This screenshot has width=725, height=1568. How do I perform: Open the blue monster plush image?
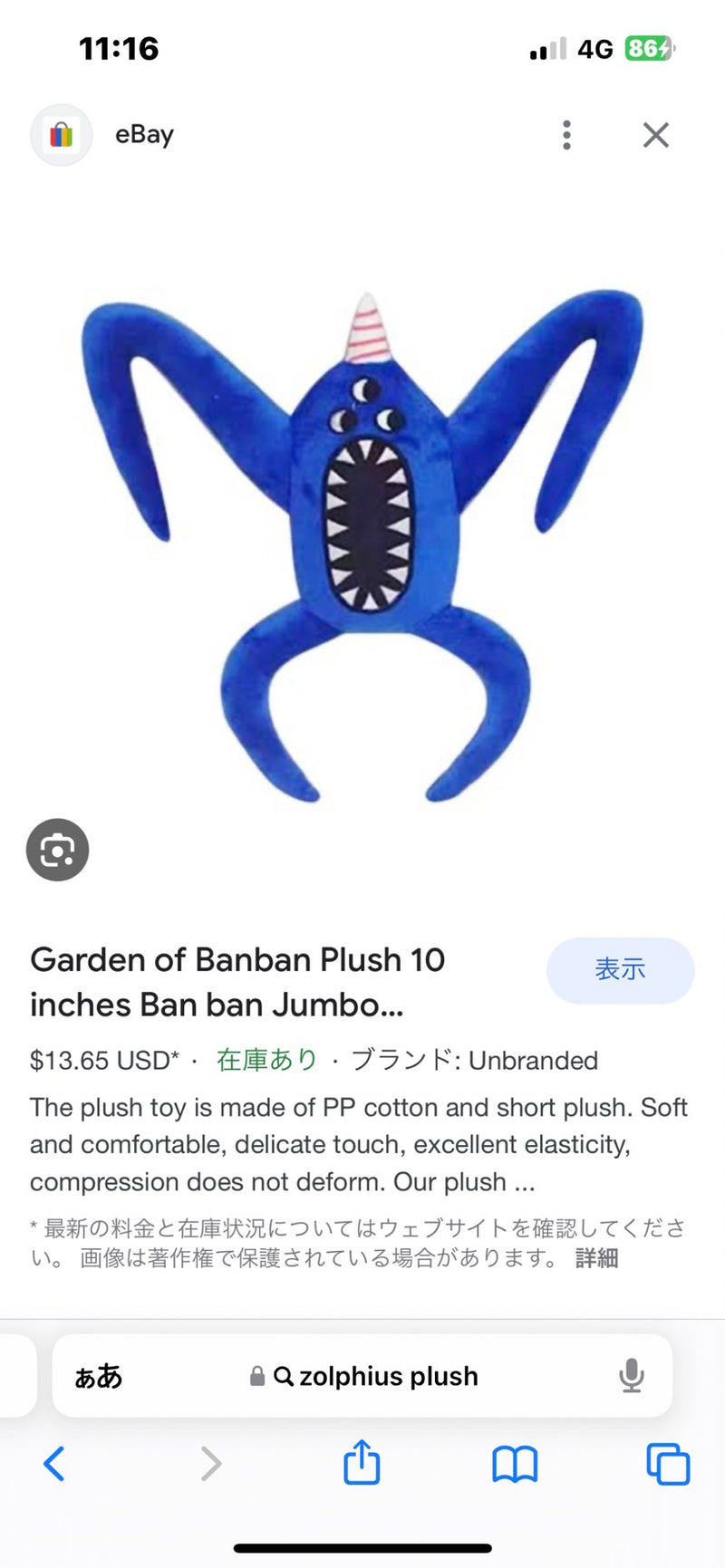362,544
